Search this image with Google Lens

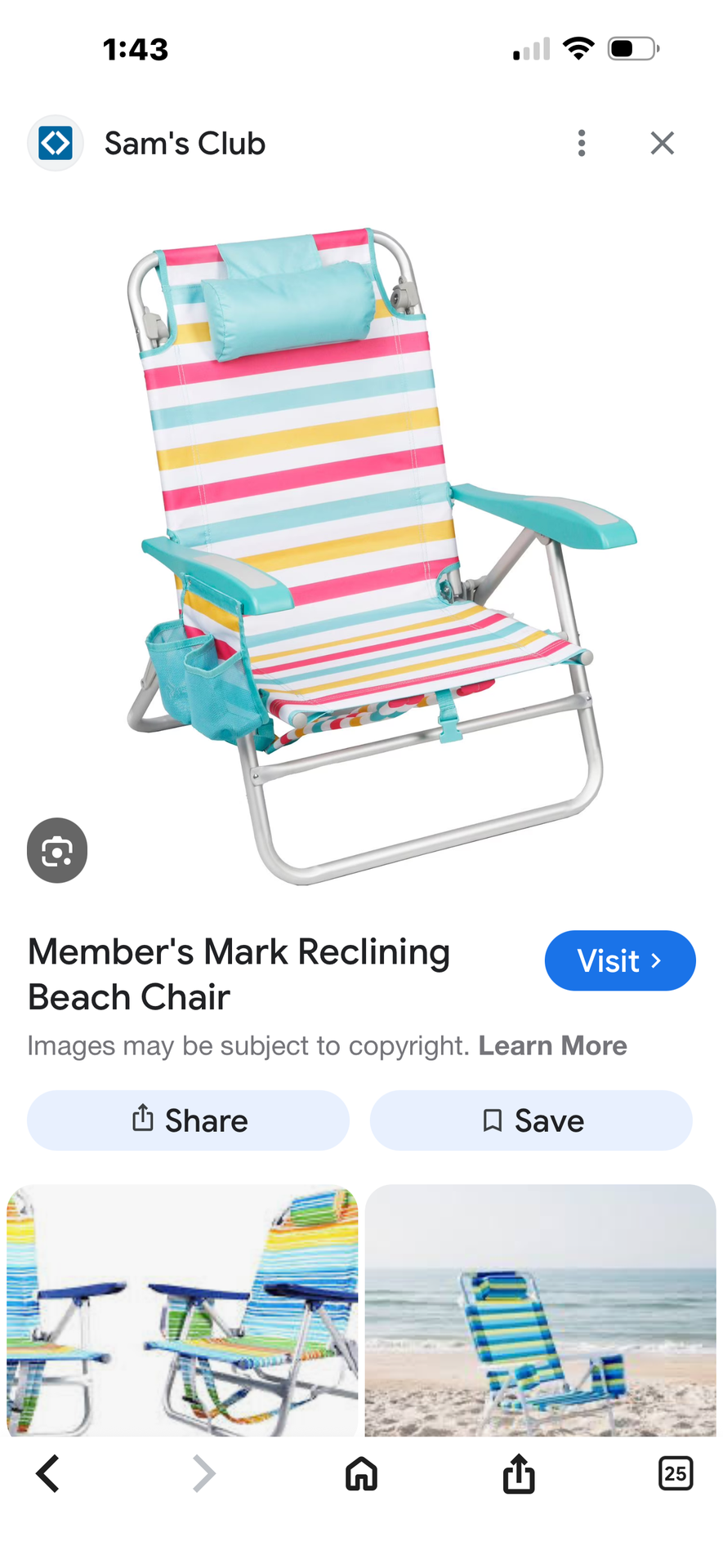56,850
